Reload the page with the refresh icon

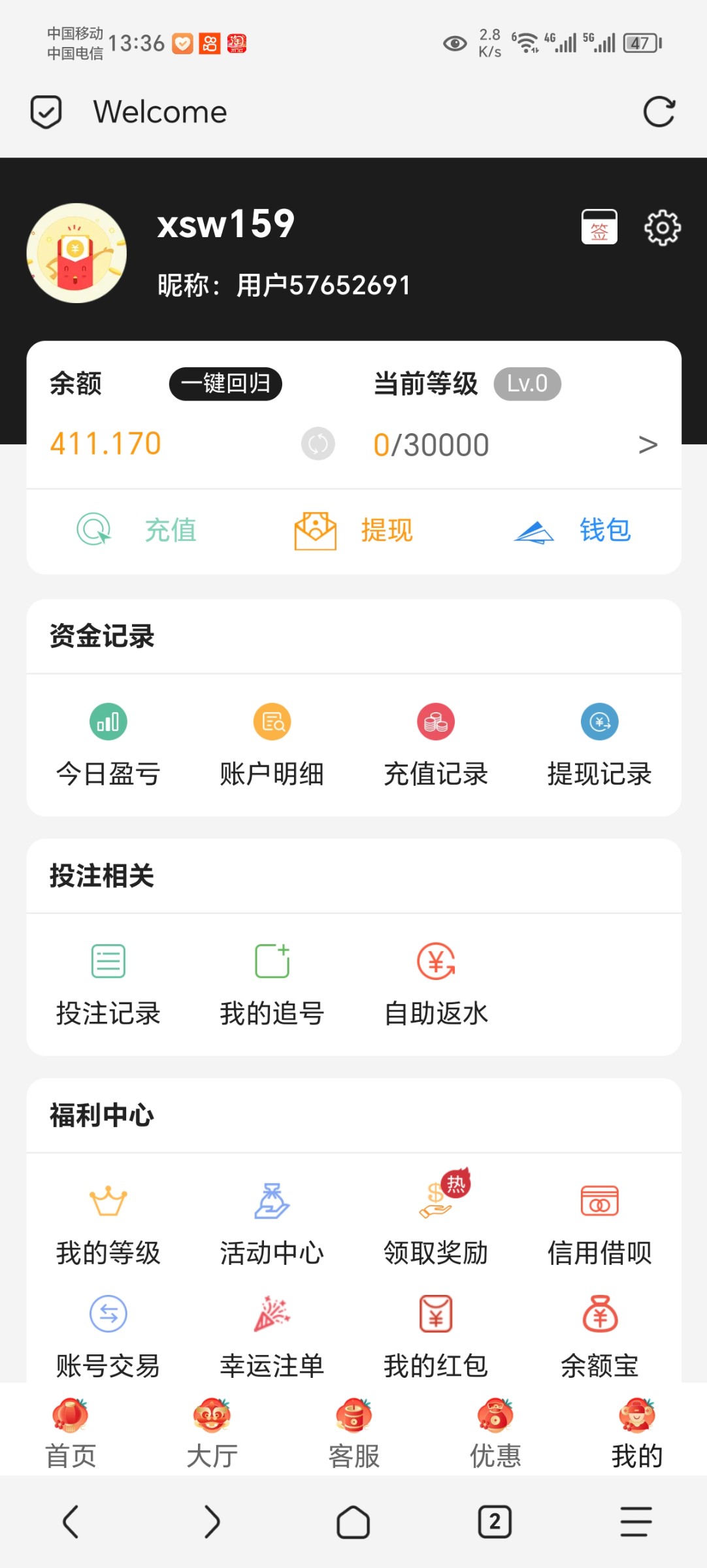pyautogui.click(x=659, y=112)
